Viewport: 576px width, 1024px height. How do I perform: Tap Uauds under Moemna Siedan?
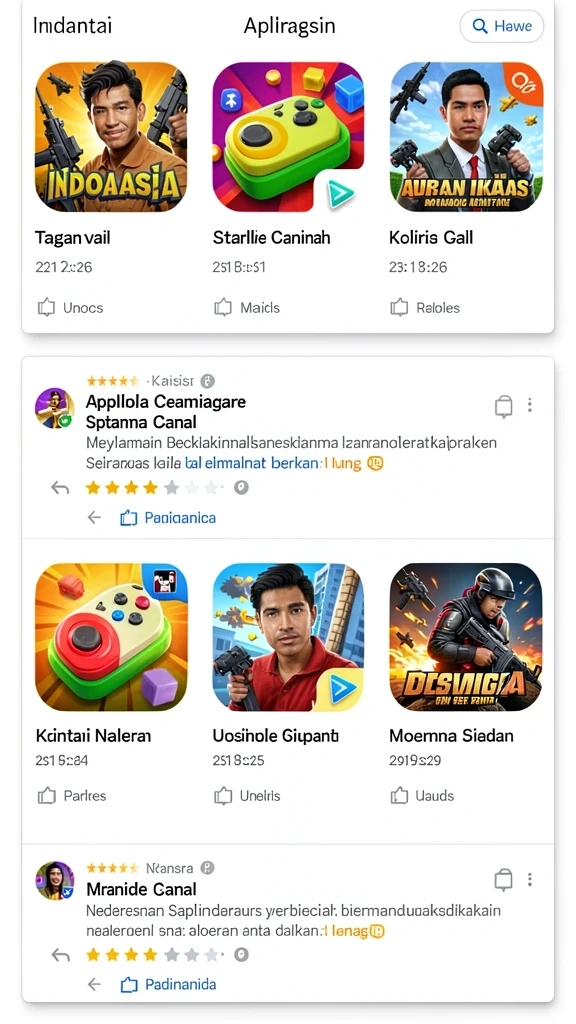point(422,795)
